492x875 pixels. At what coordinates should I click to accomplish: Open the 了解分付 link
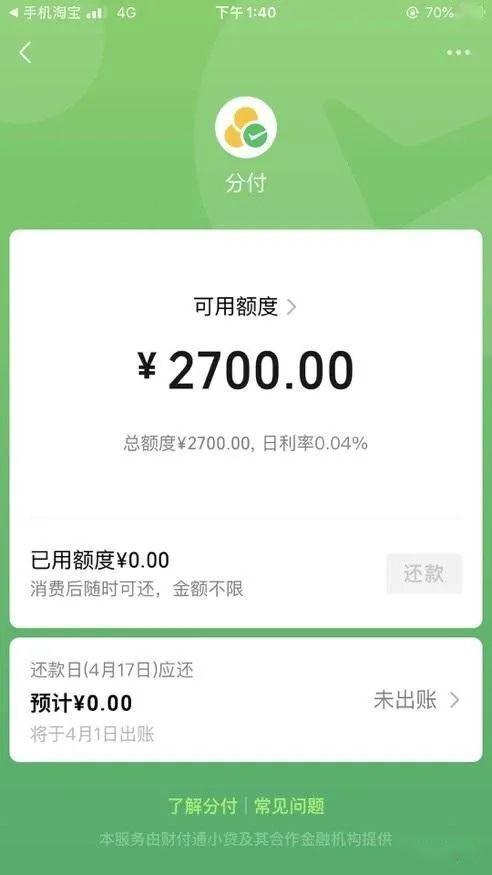click(x=202, y=806)
